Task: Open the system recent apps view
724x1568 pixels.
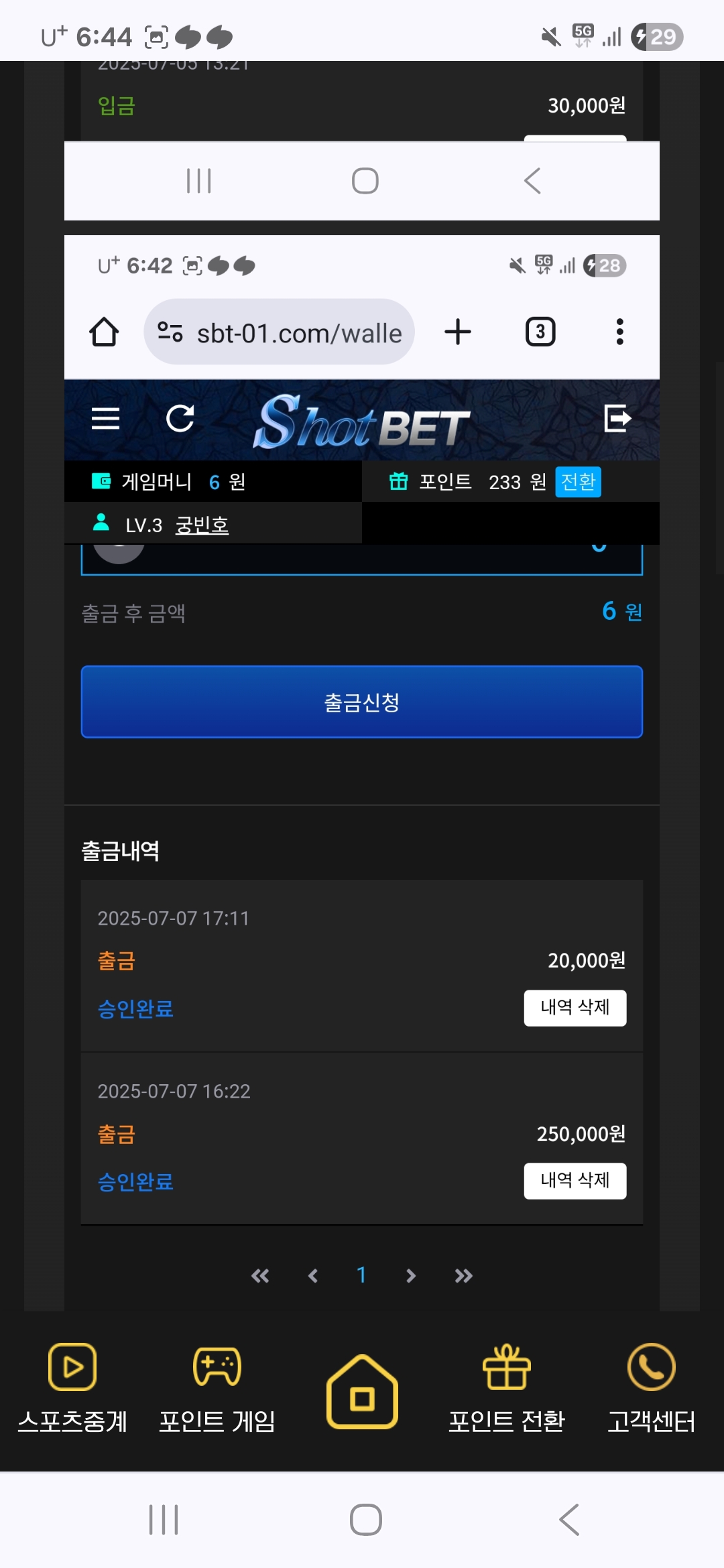Action: (164, 1520)
